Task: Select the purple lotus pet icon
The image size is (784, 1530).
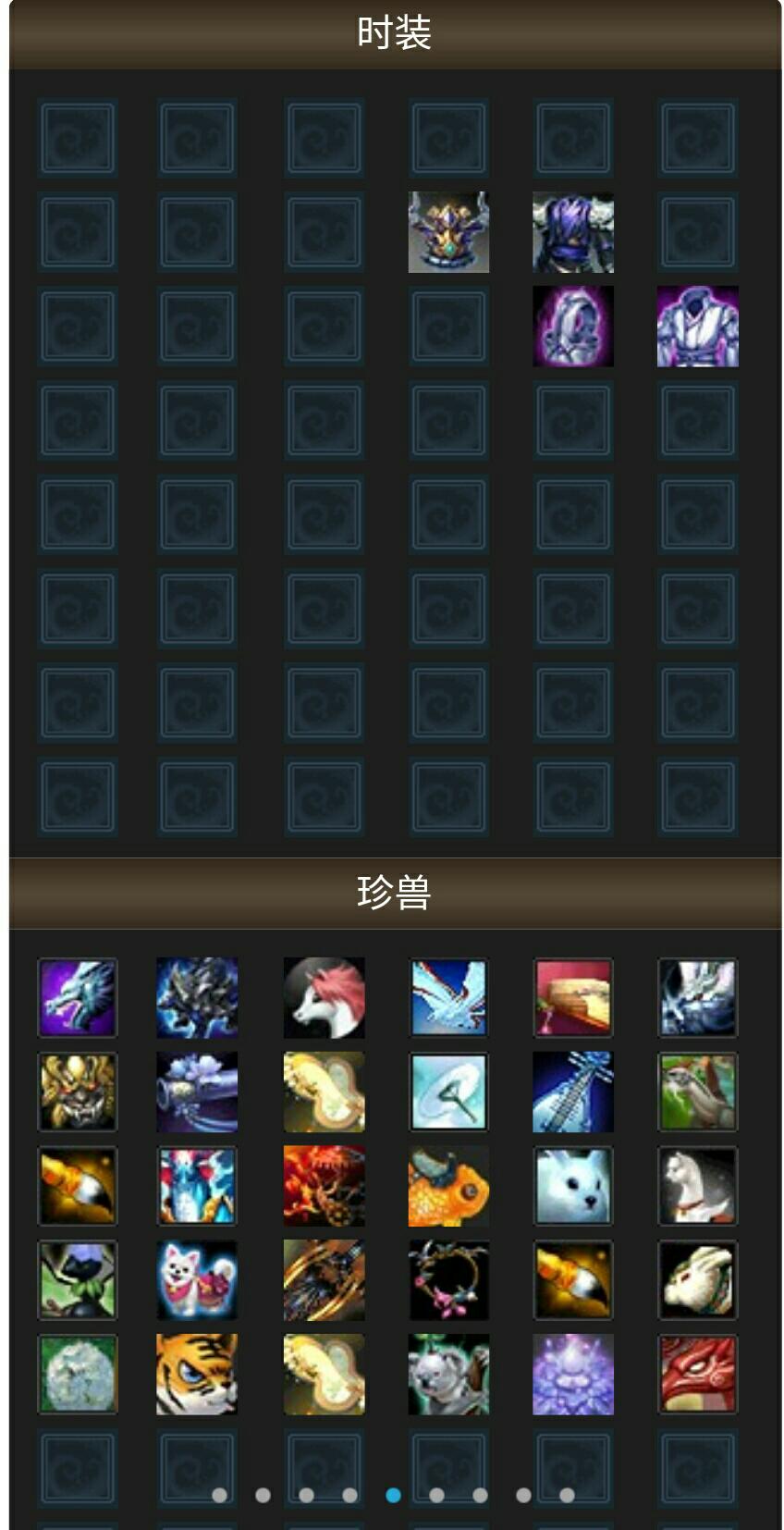Action: 573,1375
